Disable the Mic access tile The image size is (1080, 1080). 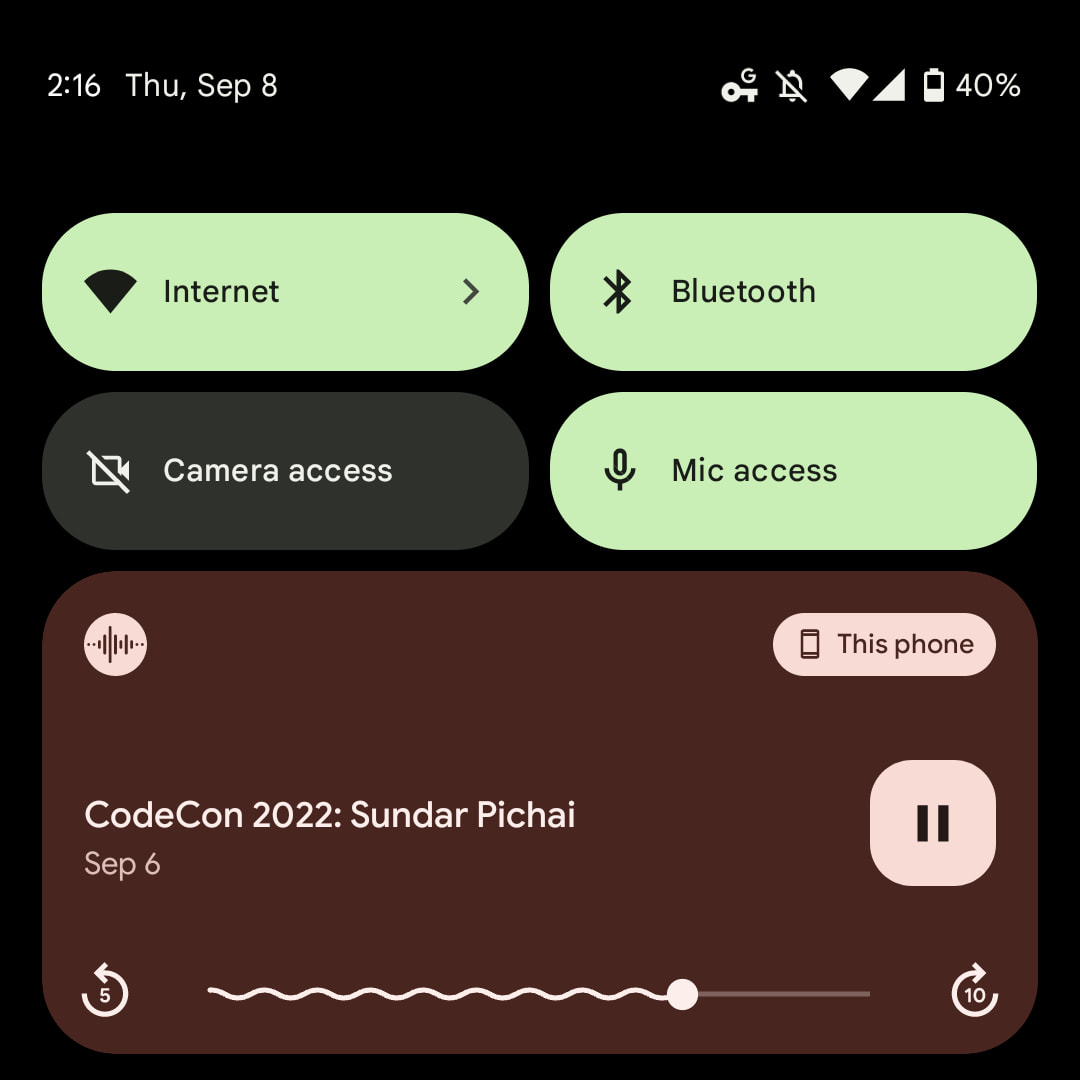click(793, 471)
